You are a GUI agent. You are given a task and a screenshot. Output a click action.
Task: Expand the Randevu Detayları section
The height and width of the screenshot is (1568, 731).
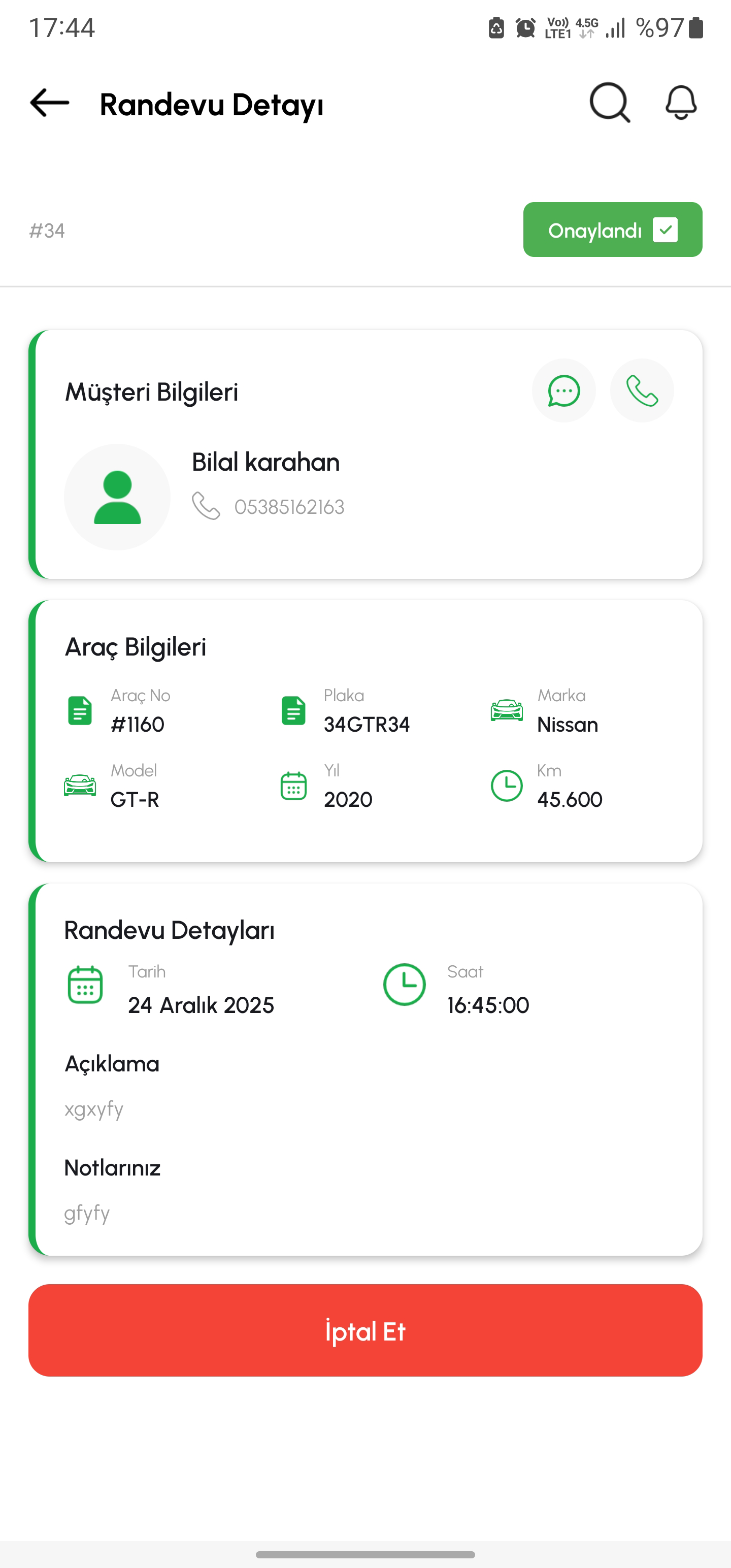coord(170,930)
